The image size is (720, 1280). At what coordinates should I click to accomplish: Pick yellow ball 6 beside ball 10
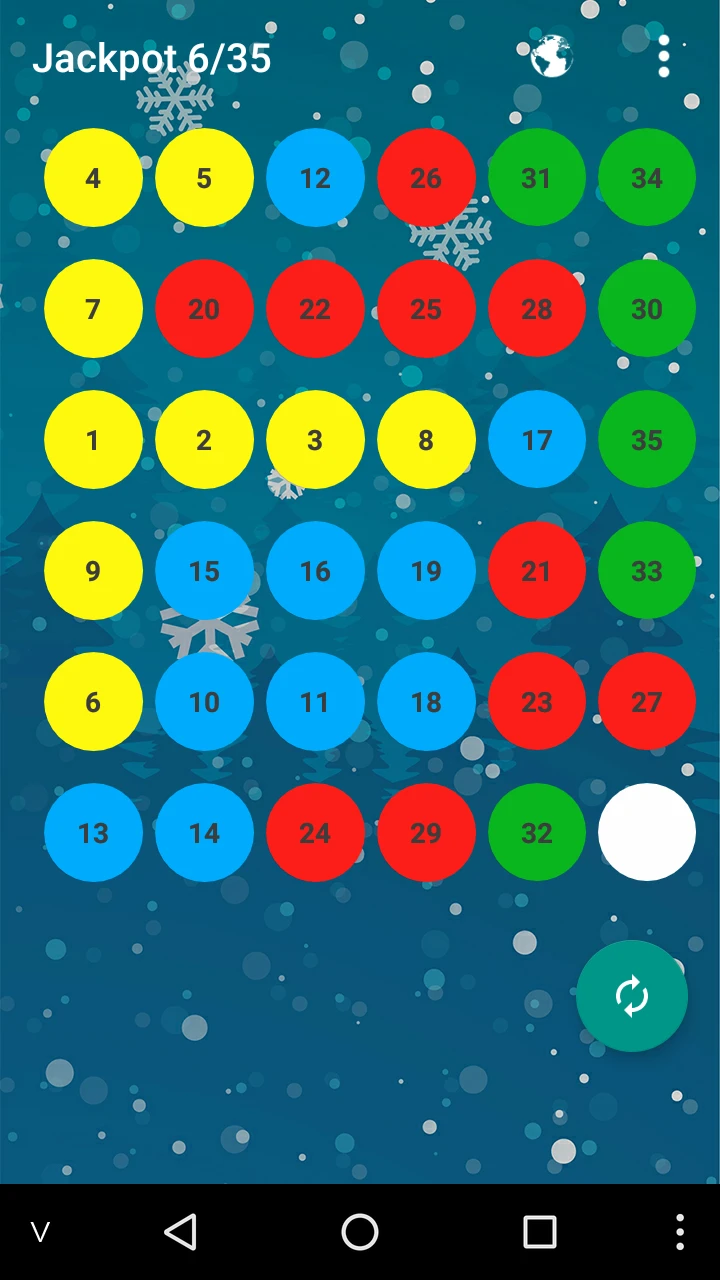pyautogui.click(x=93, y=702)
